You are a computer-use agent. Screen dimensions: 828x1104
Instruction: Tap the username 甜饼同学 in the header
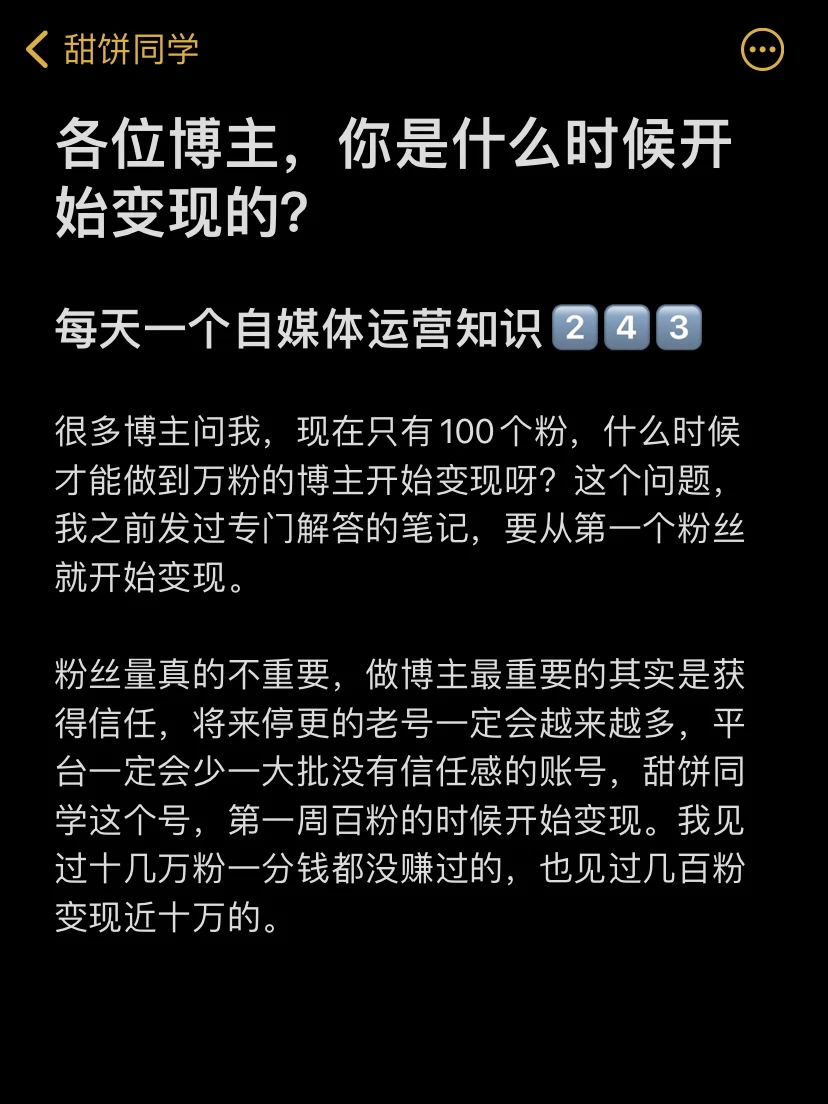pyautogui.click(x=132, y=47)
